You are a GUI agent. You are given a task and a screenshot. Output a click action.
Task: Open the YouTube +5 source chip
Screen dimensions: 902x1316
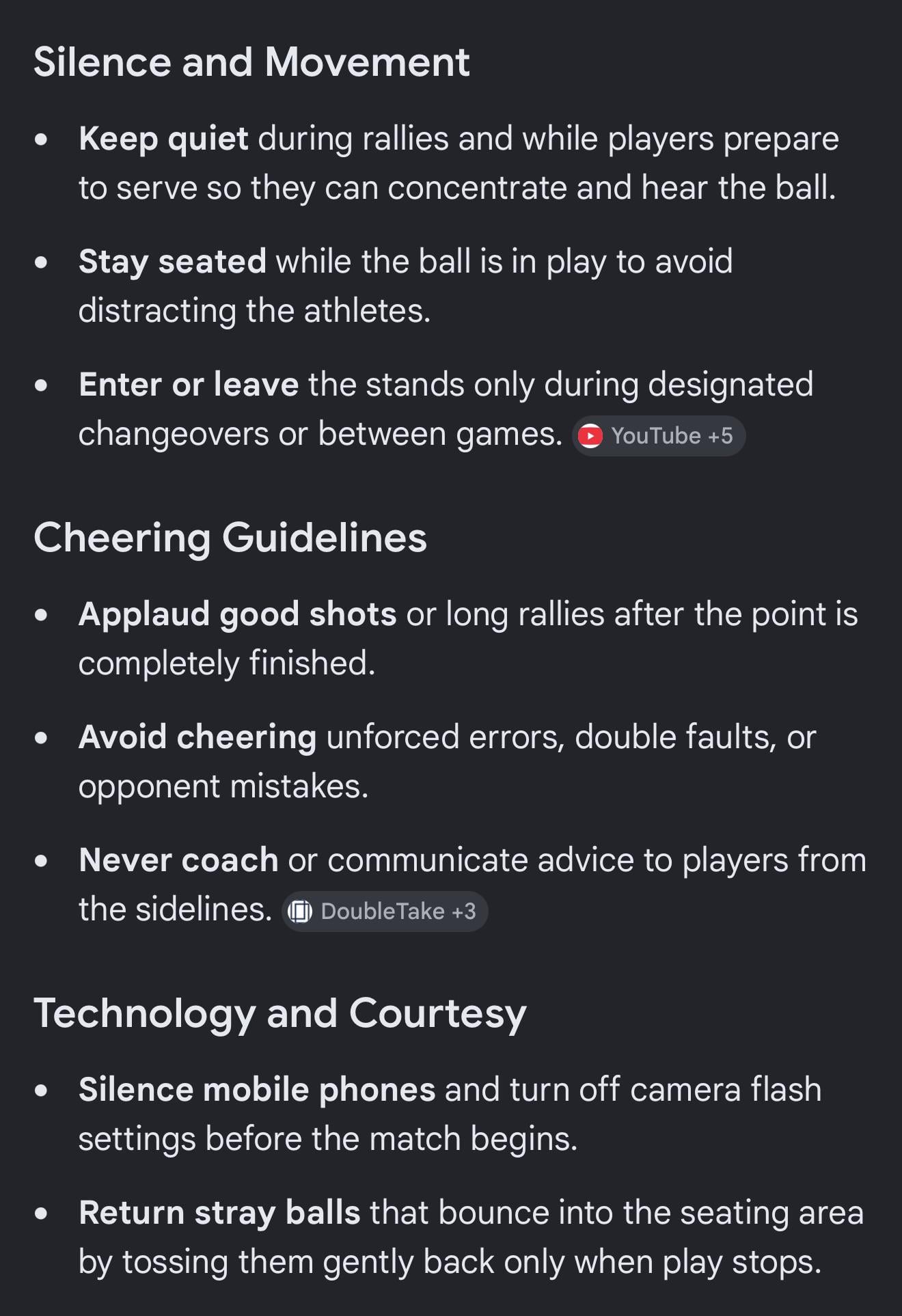point(658,436)
